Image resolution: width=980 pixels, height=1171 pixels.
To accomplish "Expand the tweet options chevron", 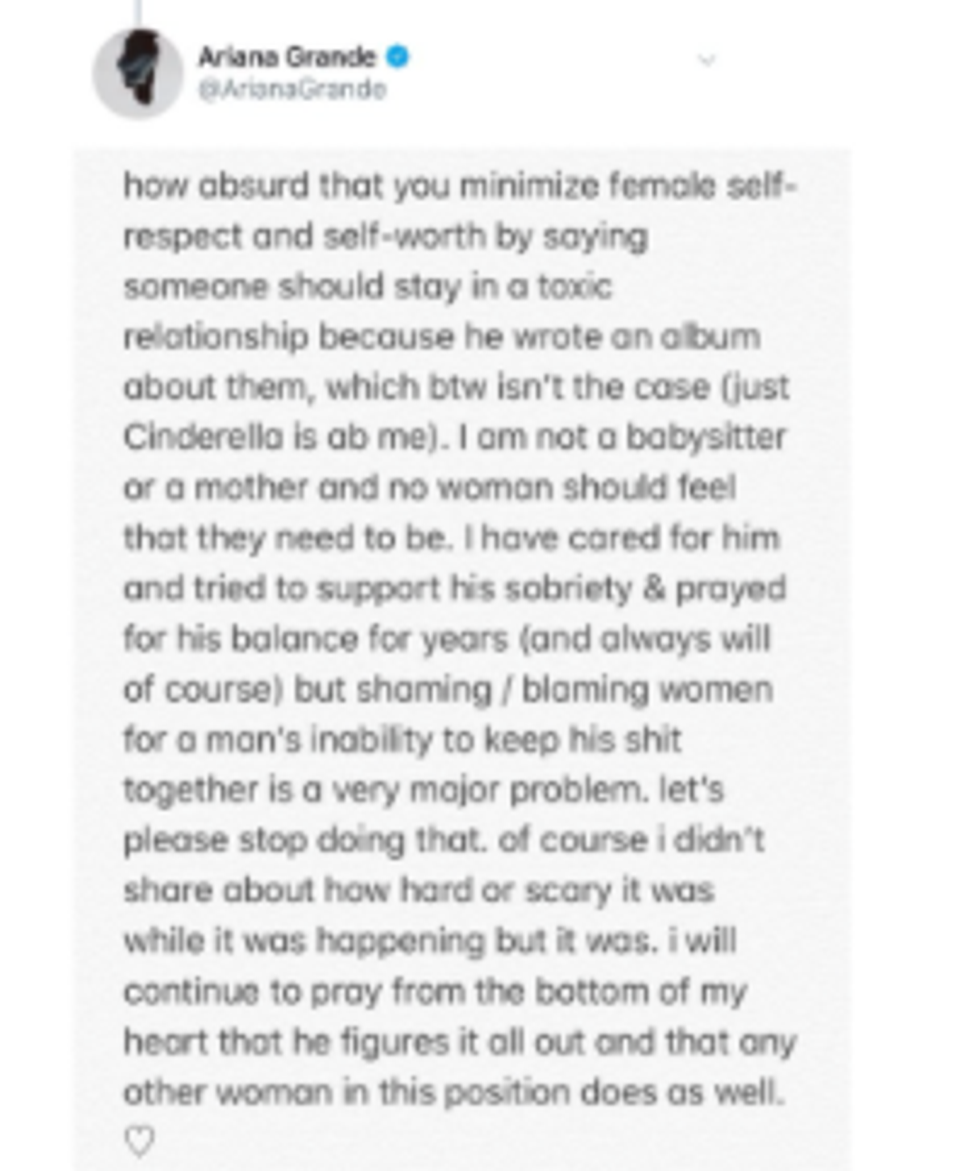I will tap(706, 60).
